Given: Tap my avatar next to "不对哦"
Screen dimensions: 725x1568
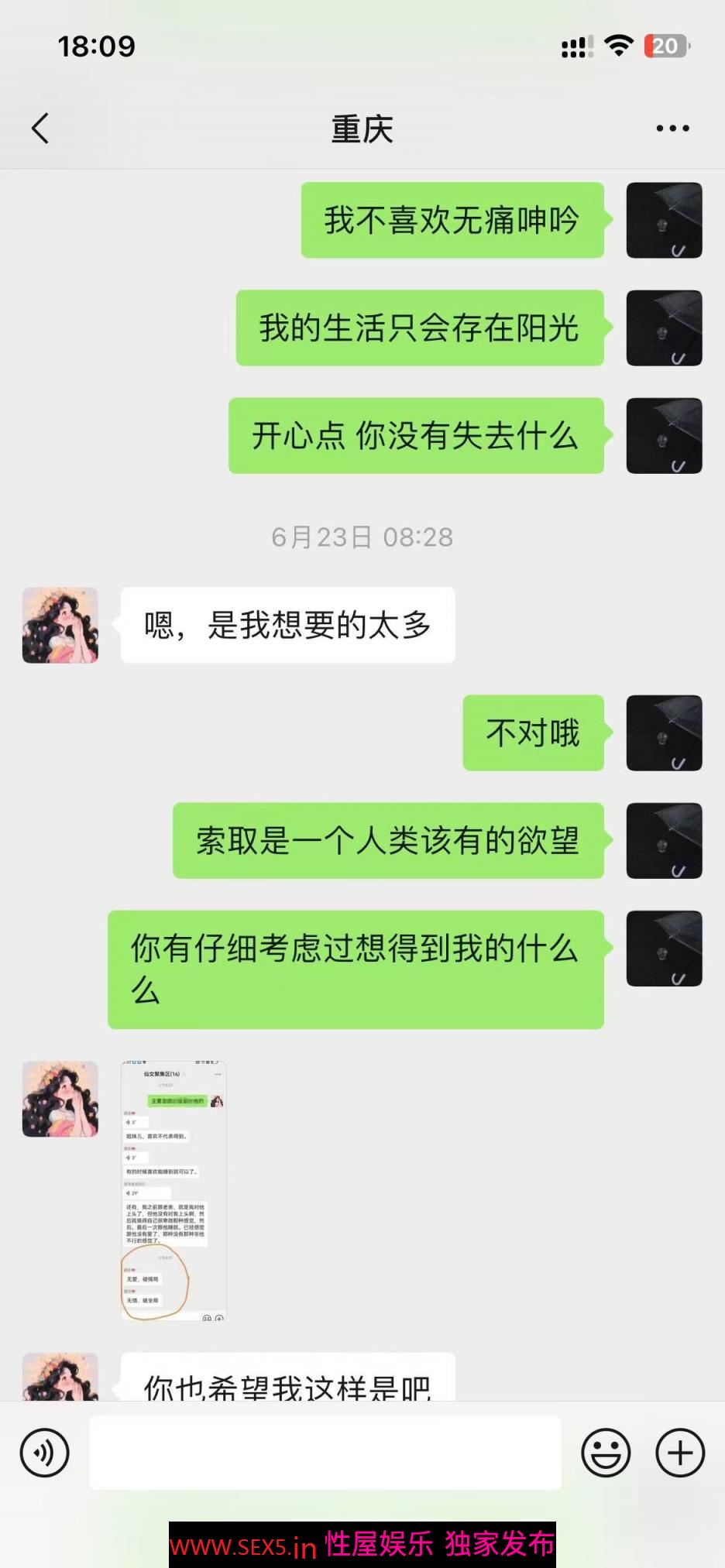Looking at the screenshot, I should (664, 733).
